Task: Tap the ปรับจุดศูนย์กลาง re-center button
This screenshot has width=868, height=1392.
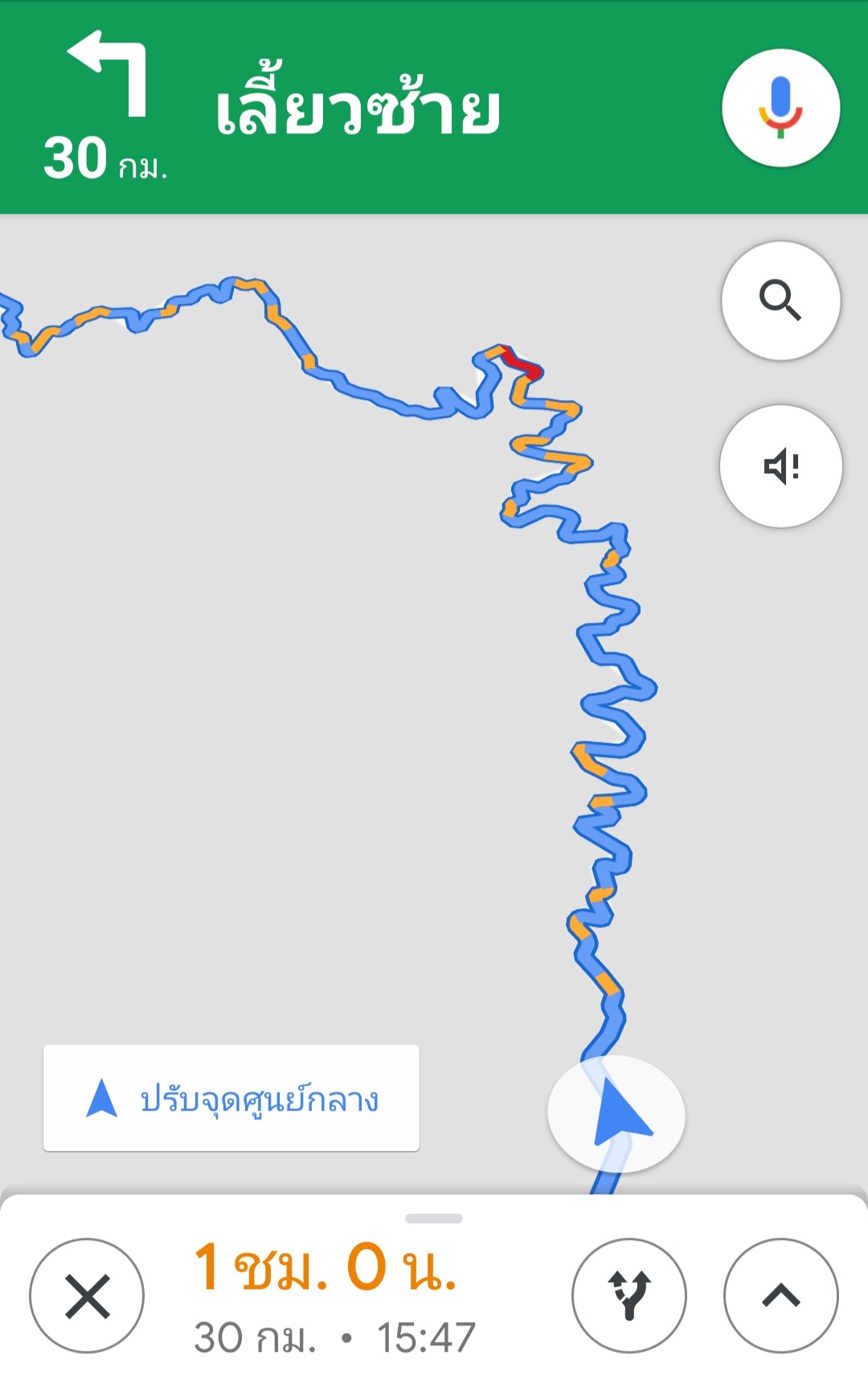Action: [231, 1098]
